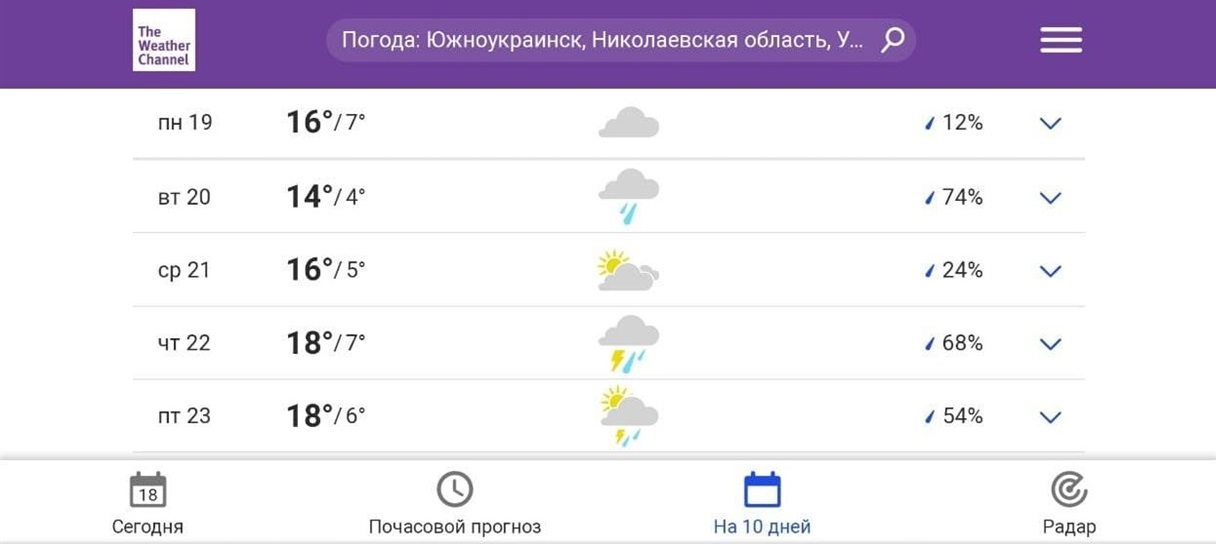The image size is (1216, 544).
Task: Open the hamburger menu
Action: pyautogui.click(x=1060, y=40)
